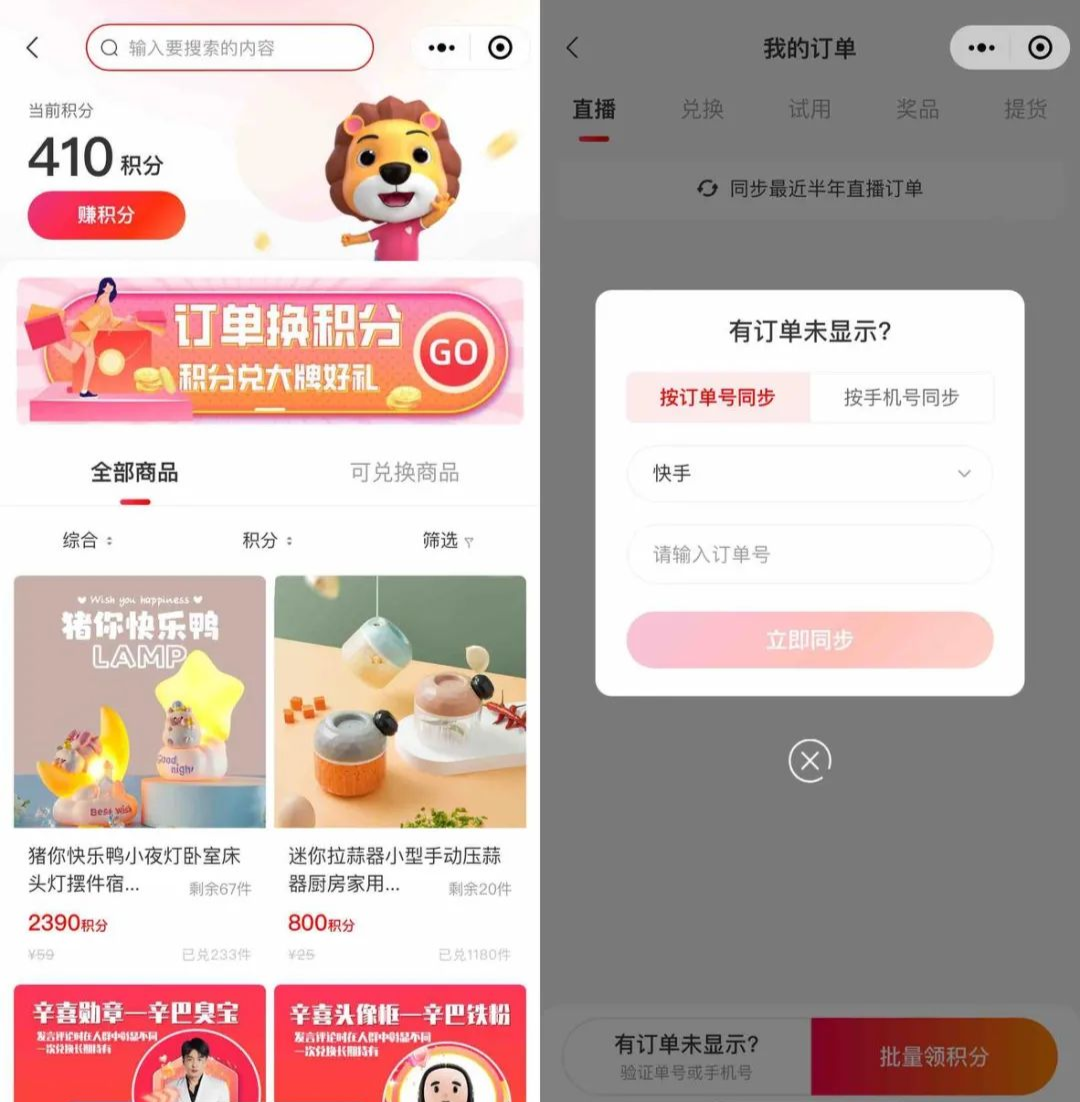
Task: Switch to the 兑换 orders tab
Action: pyautogui.click(x=702, y=109)
